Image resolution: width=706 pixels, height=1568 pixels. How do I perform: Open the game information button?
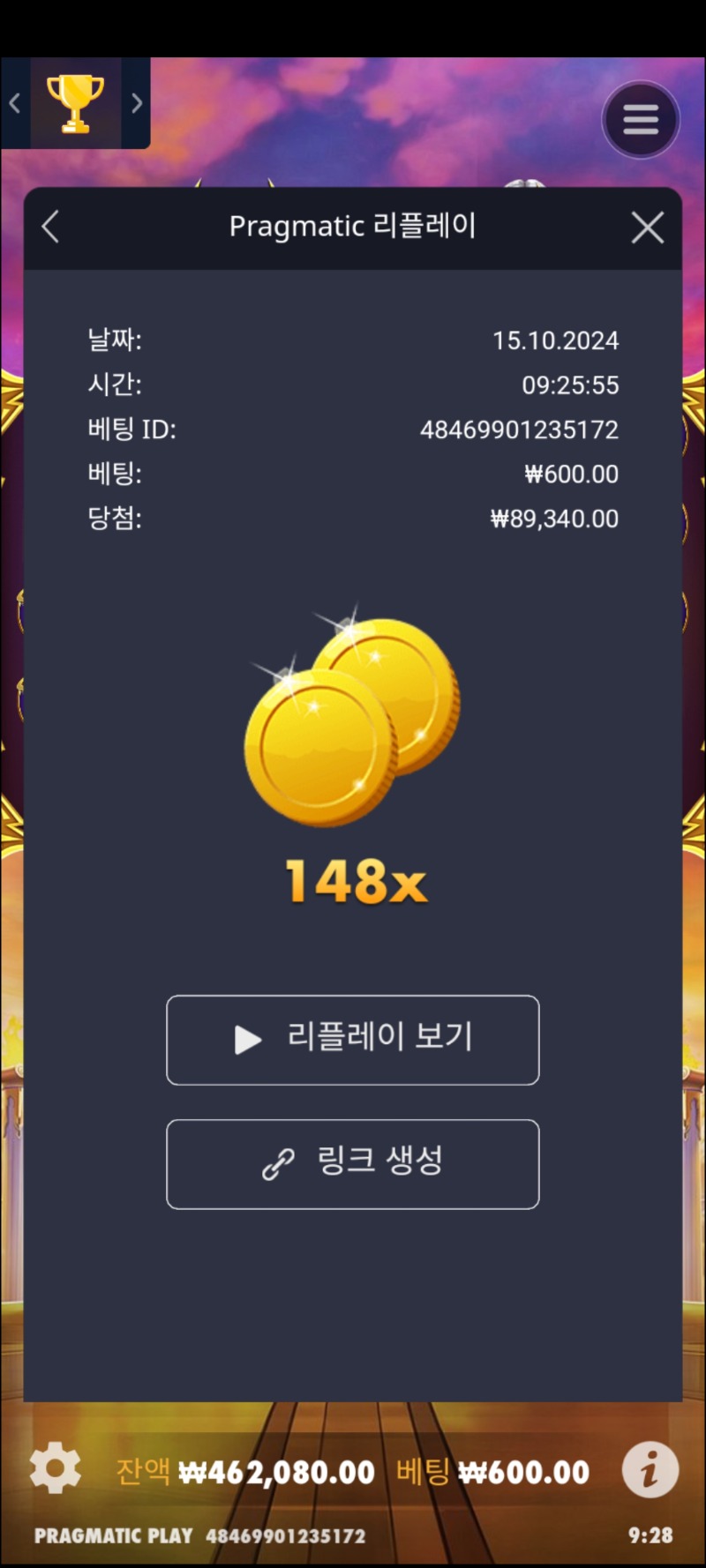click(x=650, y=1470)
